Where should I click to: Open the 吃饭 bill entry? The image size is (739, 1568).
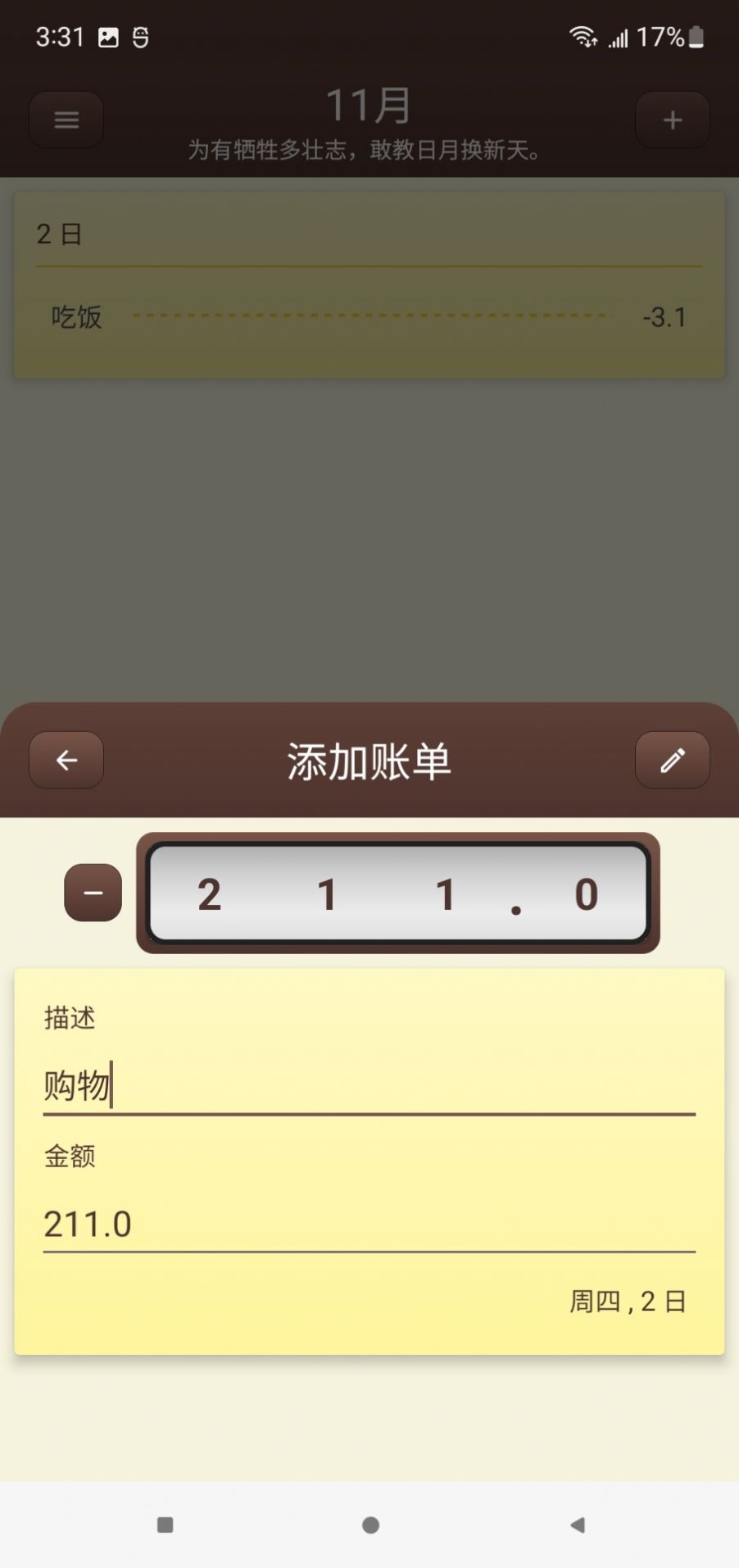coord(369,317)
